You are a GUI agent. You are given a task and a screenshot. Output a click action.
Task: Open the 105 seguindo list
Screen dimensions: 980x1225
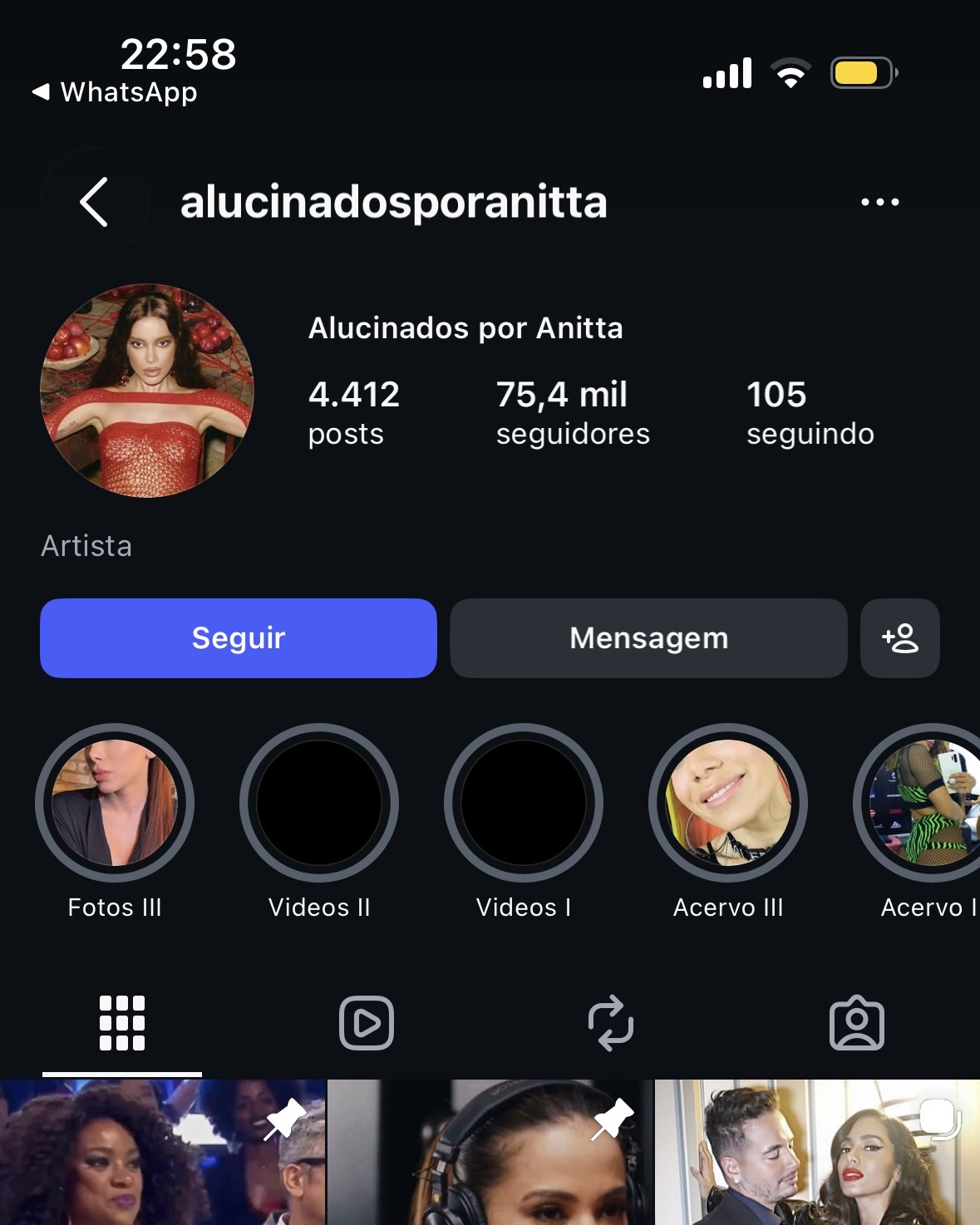810,413
